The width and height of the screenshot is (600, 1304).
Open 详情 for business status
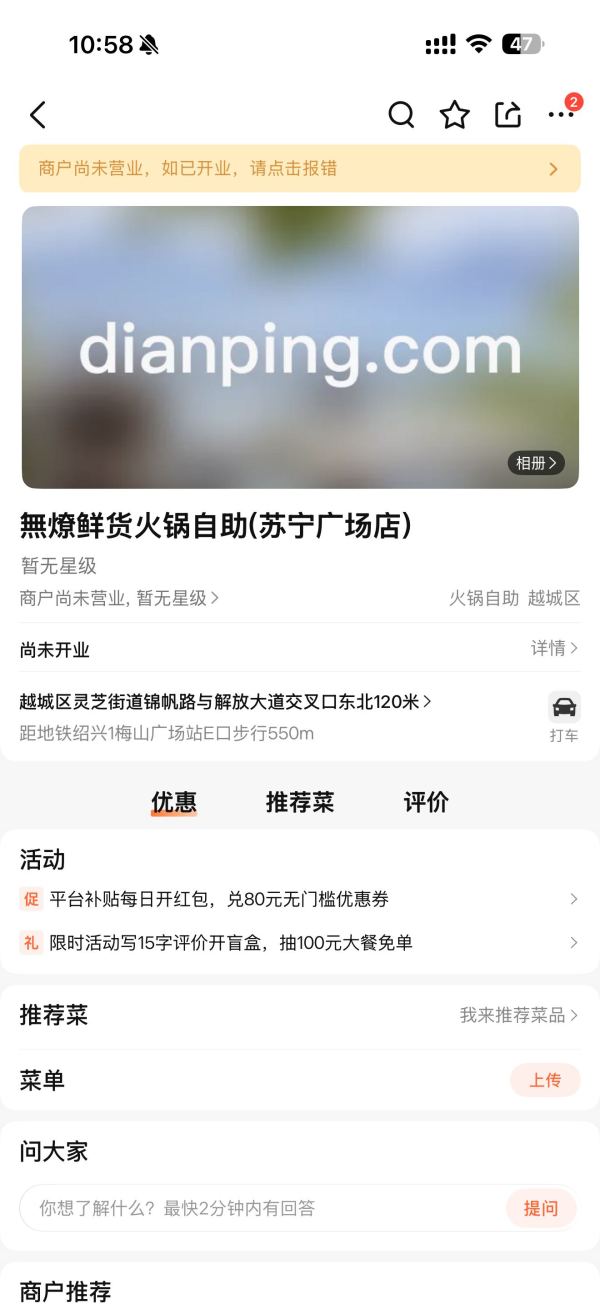[554, 648]
